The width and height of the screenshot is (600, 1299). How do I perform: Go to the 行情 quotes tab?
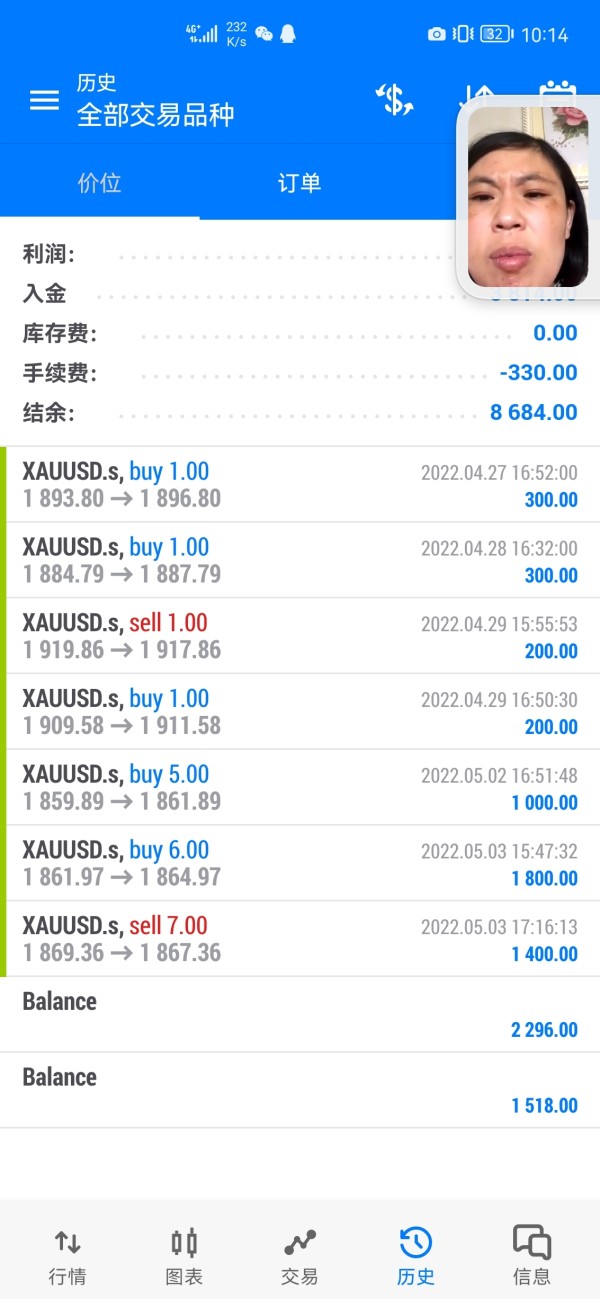[x=67, y=1256]
